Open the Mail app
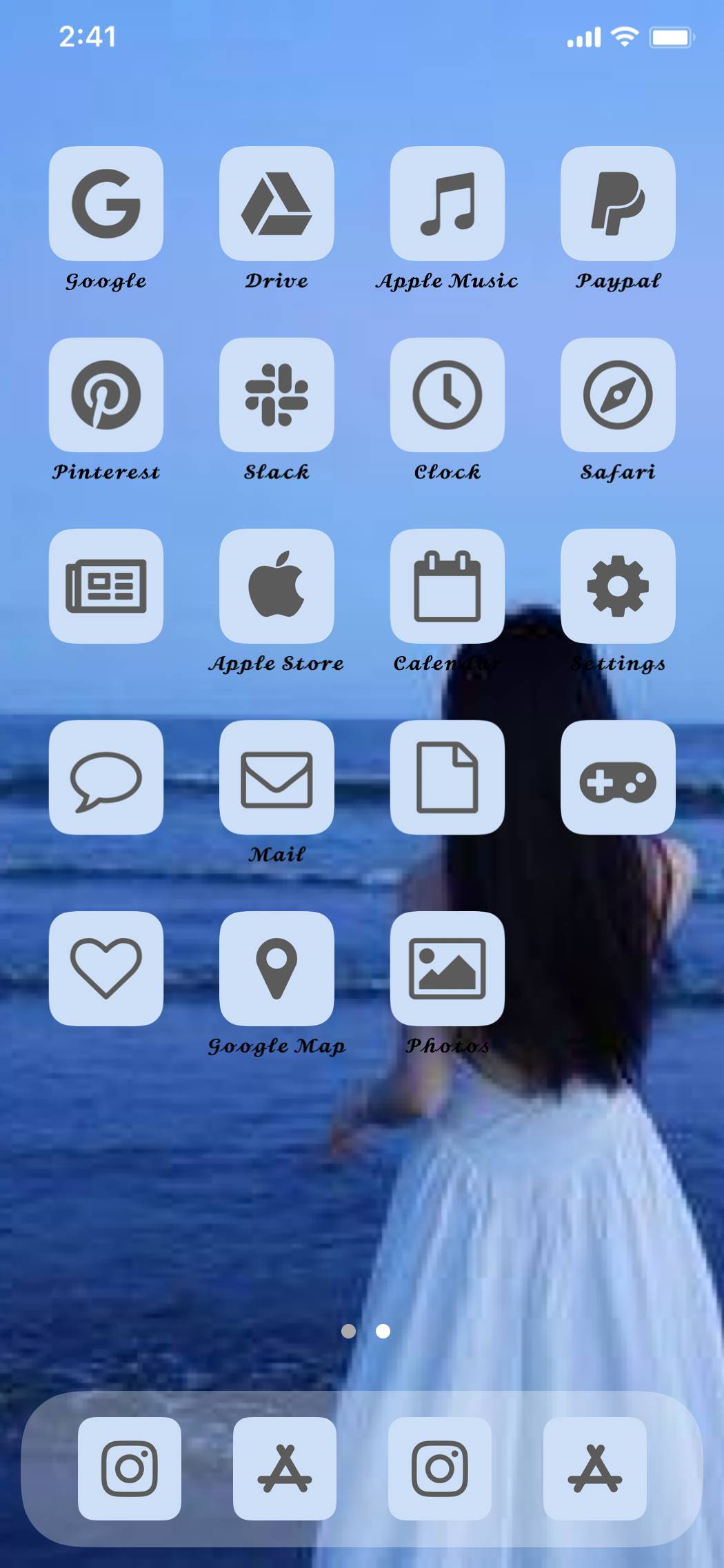Viewport: 724px width, 1568px height. pyautogui.click(x=276, y=777)
